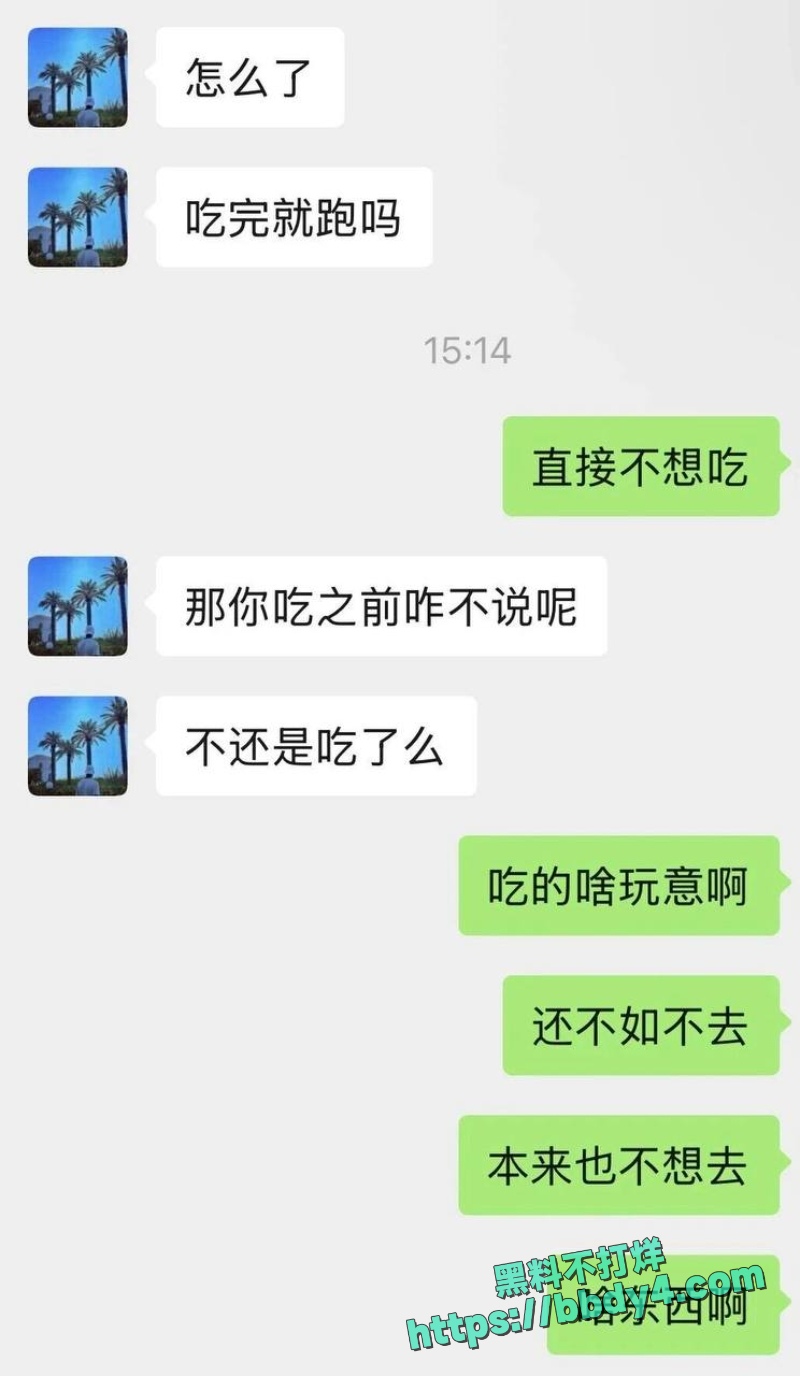Image resolution: width=800 pixels, height=1376 pixels.
Task: Tap avatar beside "不还是吃了么" message
Action: pyautogui.click(x=78, y=746)
